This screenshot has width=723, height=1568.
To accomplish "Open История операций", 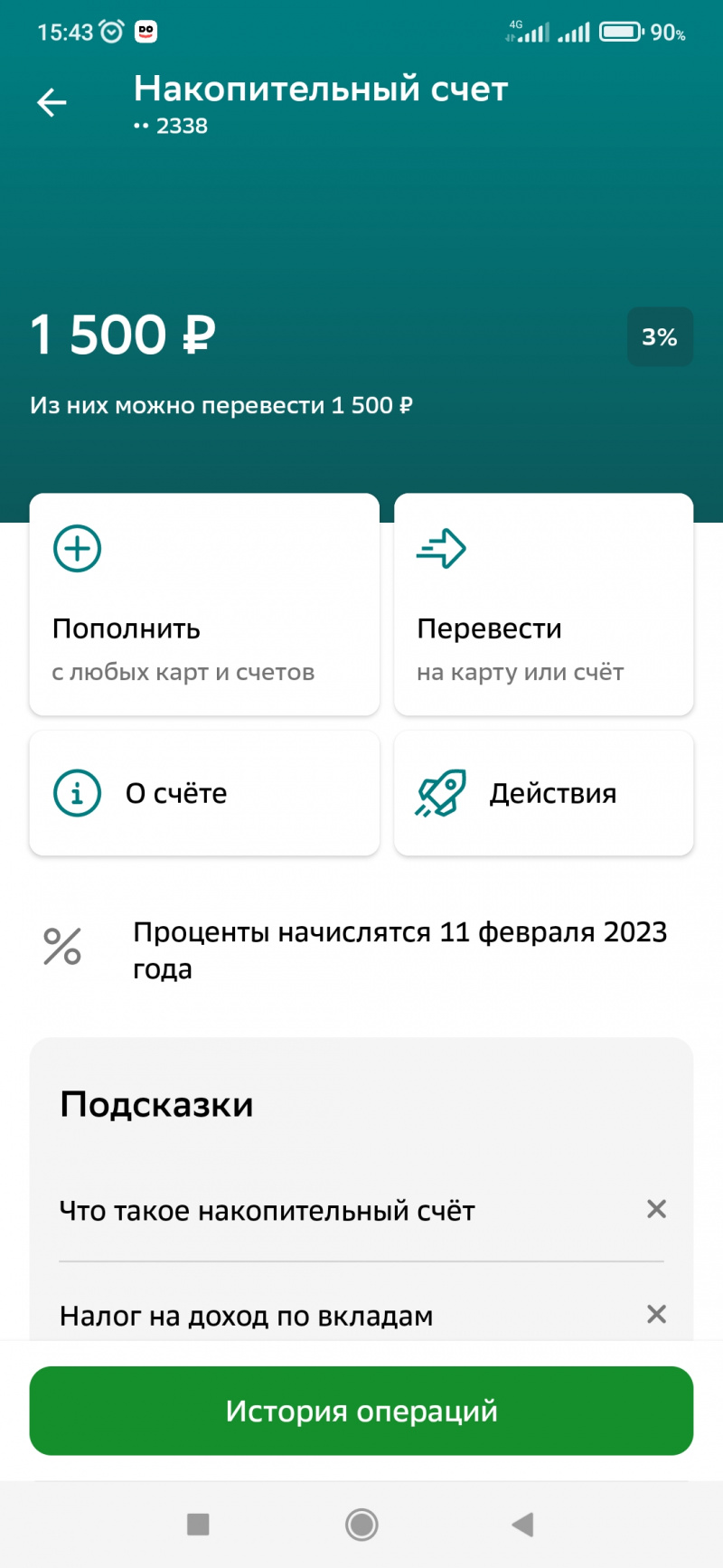I will [x=361, y=1411].
